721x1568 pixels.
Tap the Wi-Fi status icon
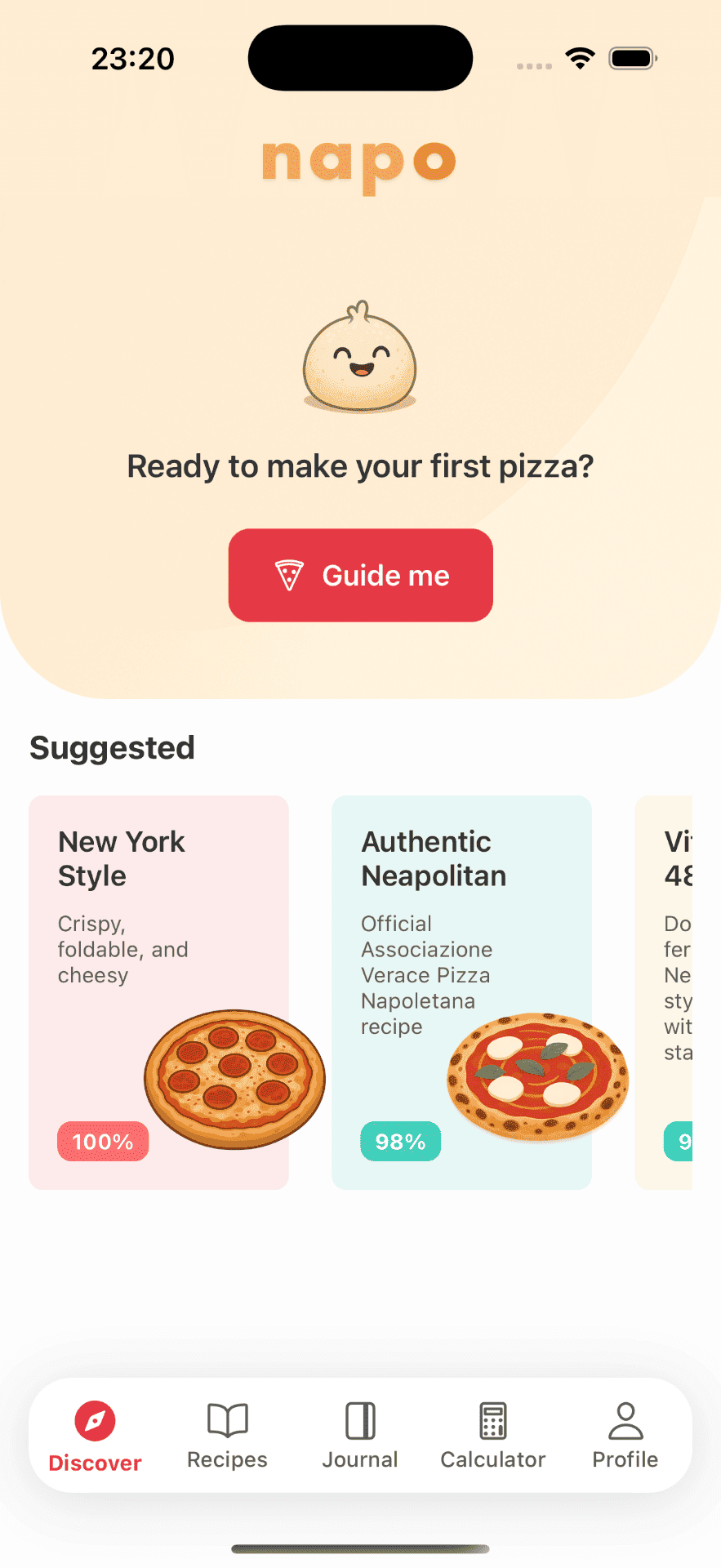tap(580, 57)
